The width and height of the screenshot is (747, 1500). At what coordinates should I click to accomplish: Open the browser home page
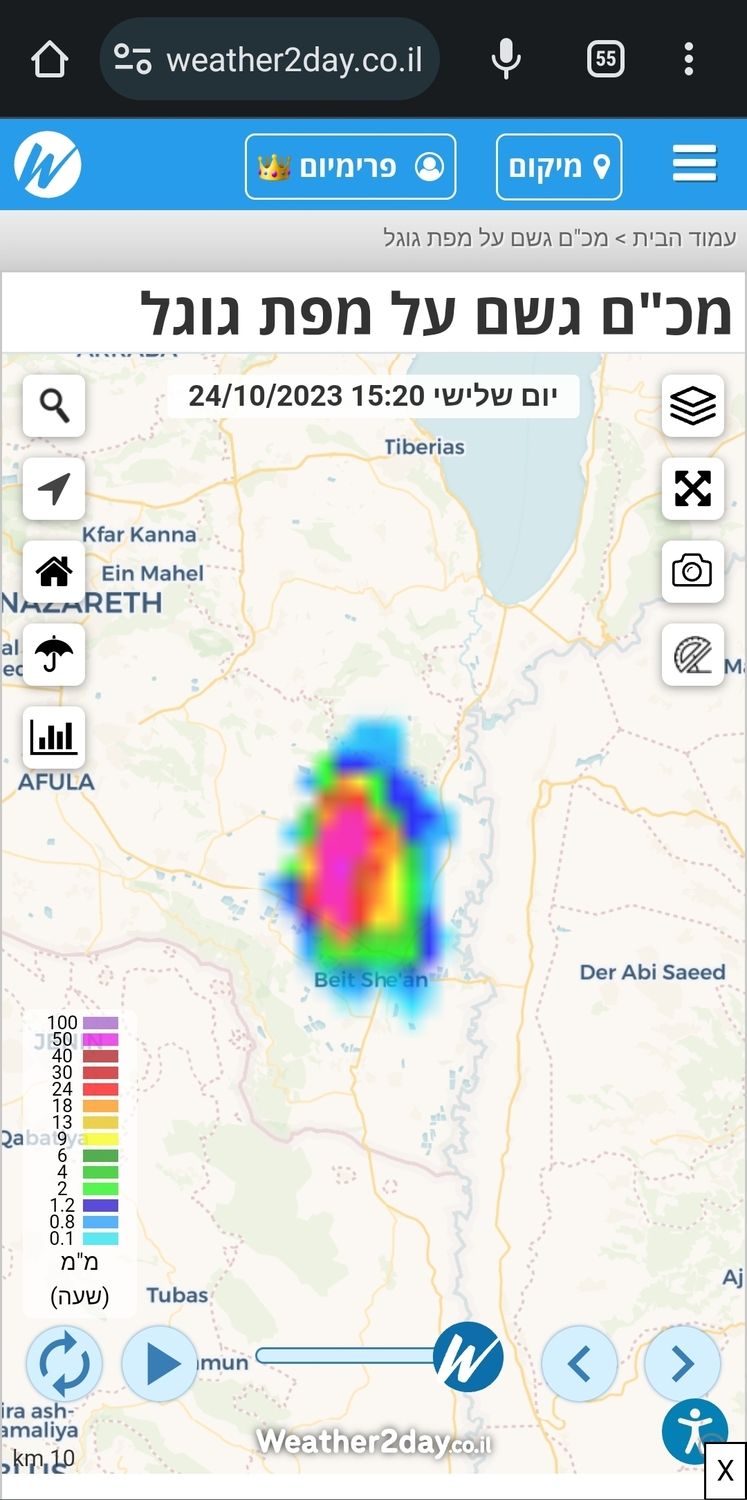click(49, 60)
